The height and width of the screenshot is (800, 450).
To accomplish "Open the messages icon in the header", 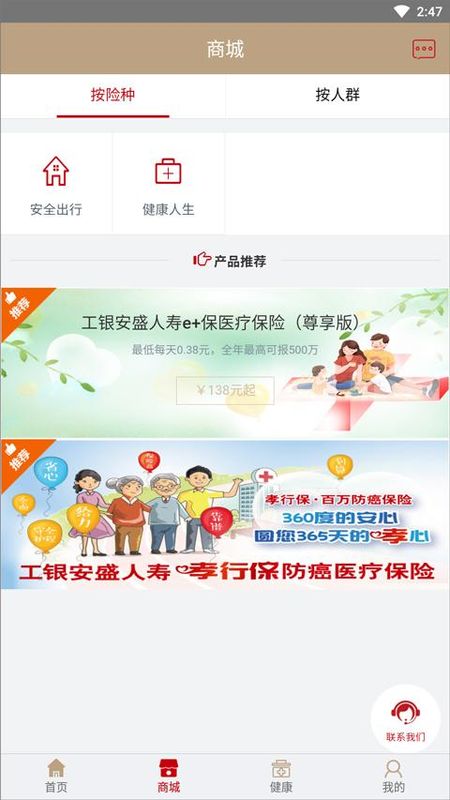I will 424,49.
